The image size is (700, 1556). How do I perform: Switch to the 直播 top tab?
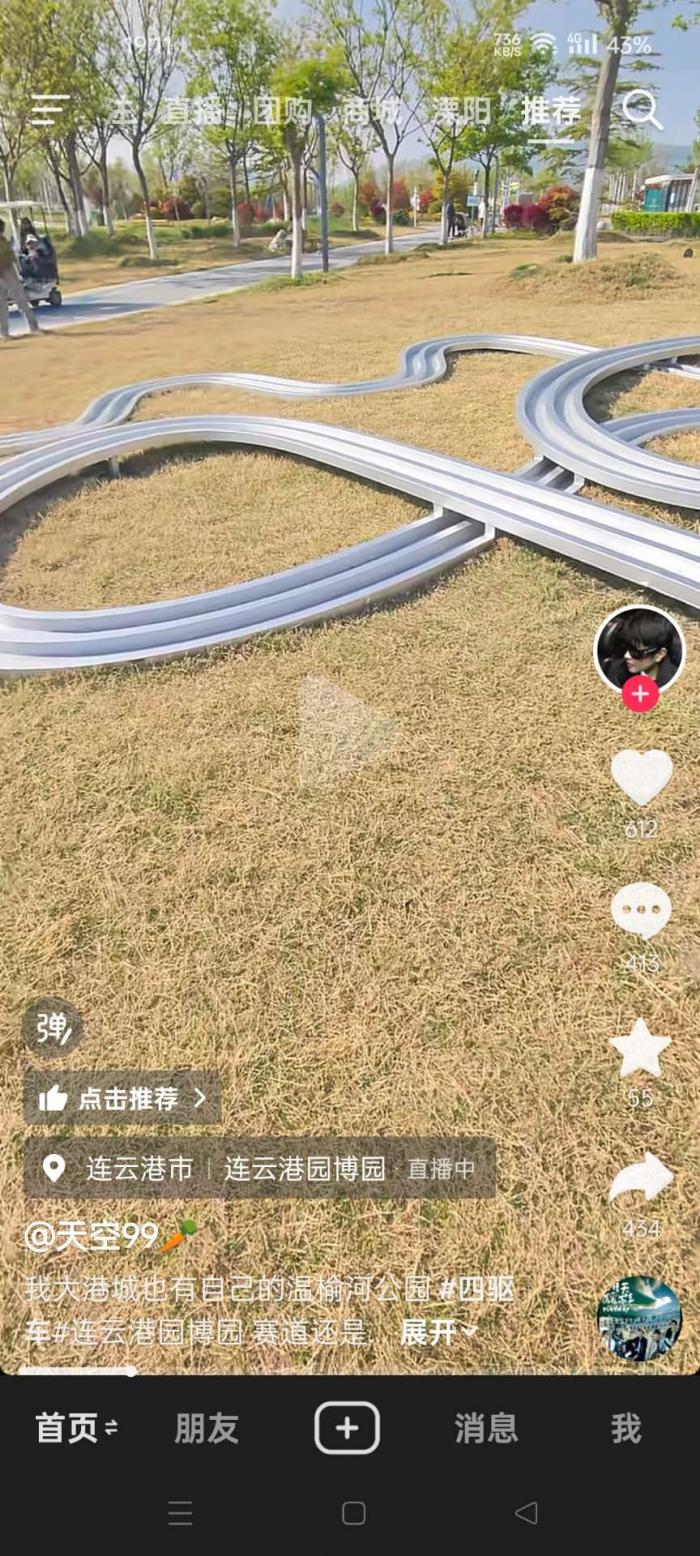(191, 111)
